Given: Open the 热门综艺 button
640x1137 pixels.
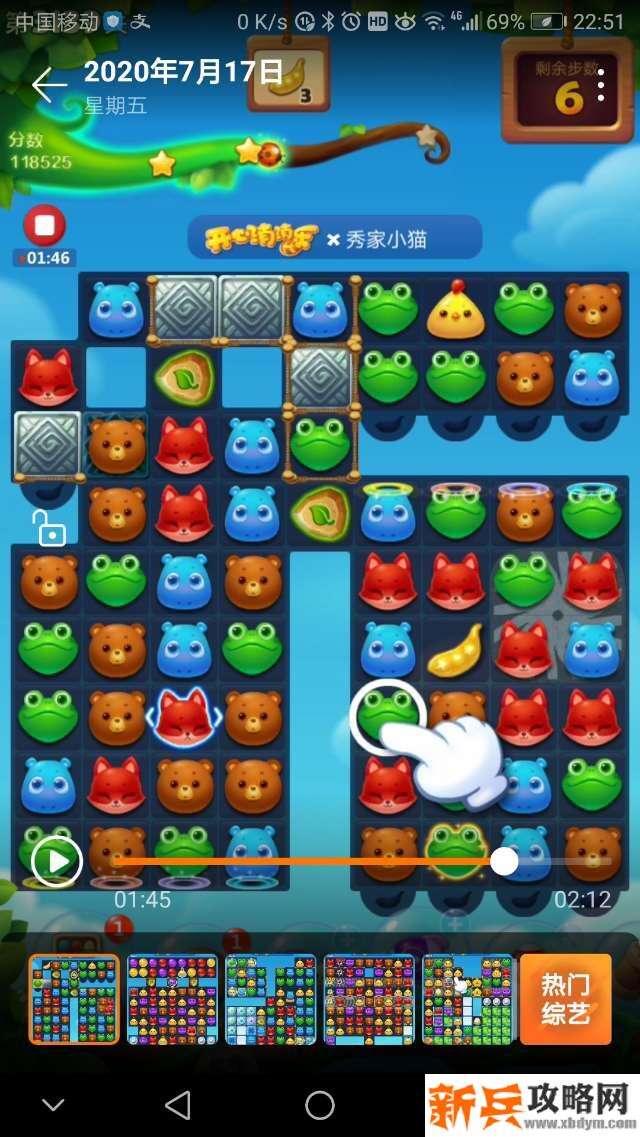Looking at the screenshot, I should click(565, 998).
